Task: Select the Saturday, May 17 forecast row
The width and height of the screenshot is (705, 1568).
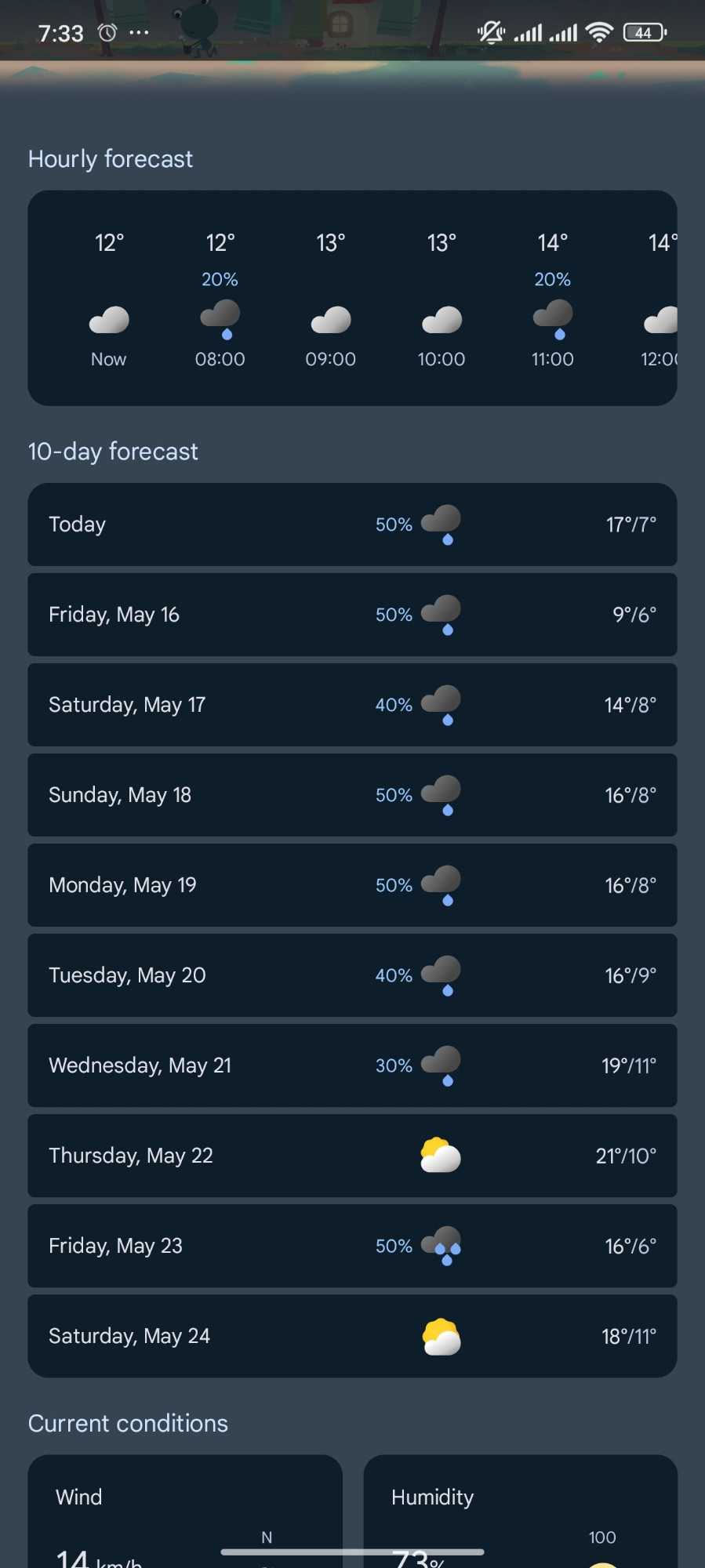Action: (352, 705)
